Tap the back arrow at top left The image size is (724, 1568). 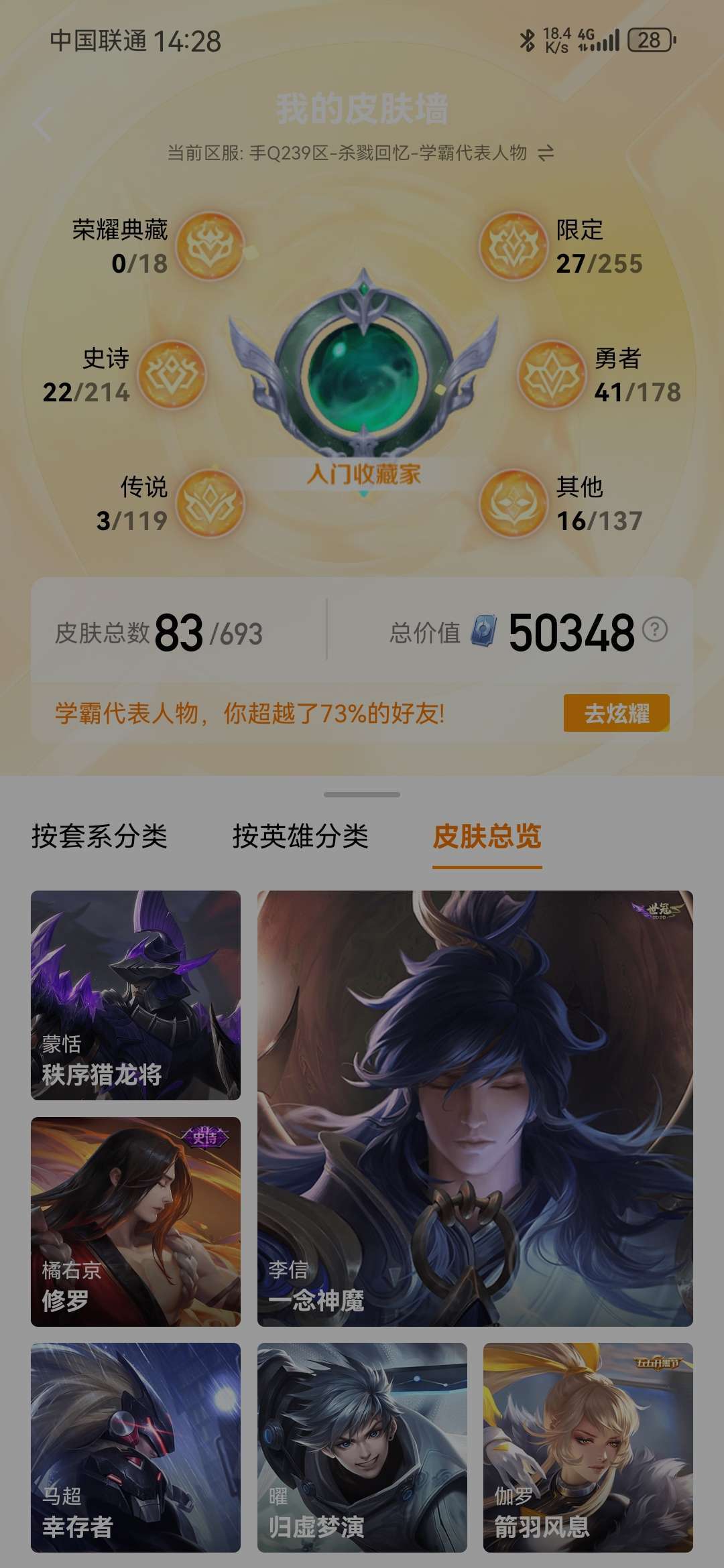pyautogui.click(x=43, y=124)
